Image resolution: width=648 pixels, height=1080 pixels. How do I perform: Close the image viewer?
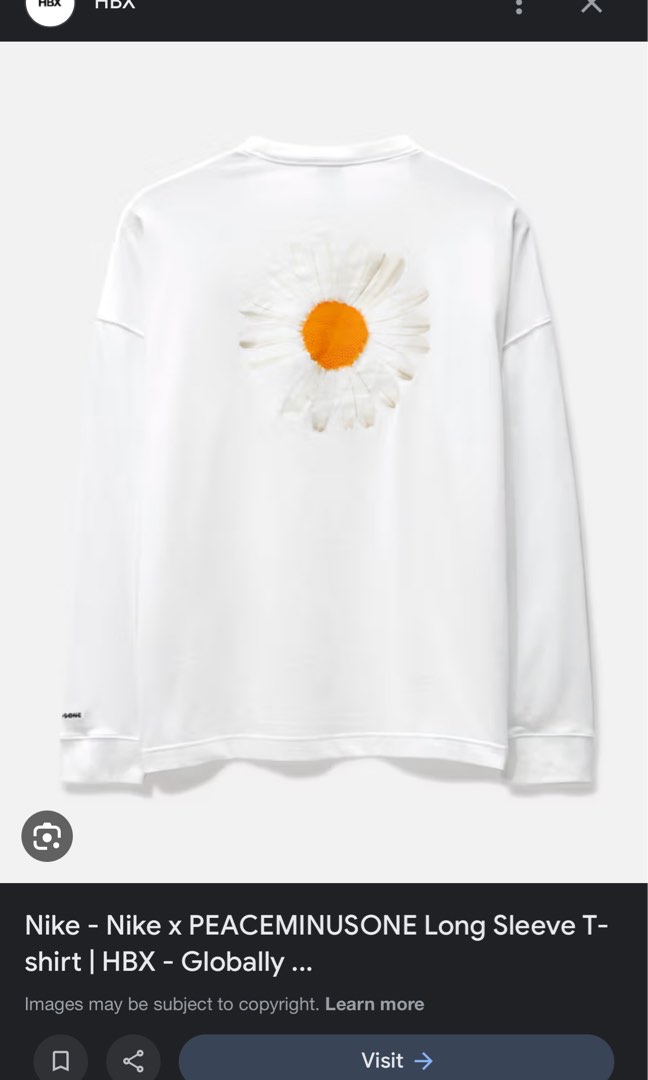click(x=592, y=6)
